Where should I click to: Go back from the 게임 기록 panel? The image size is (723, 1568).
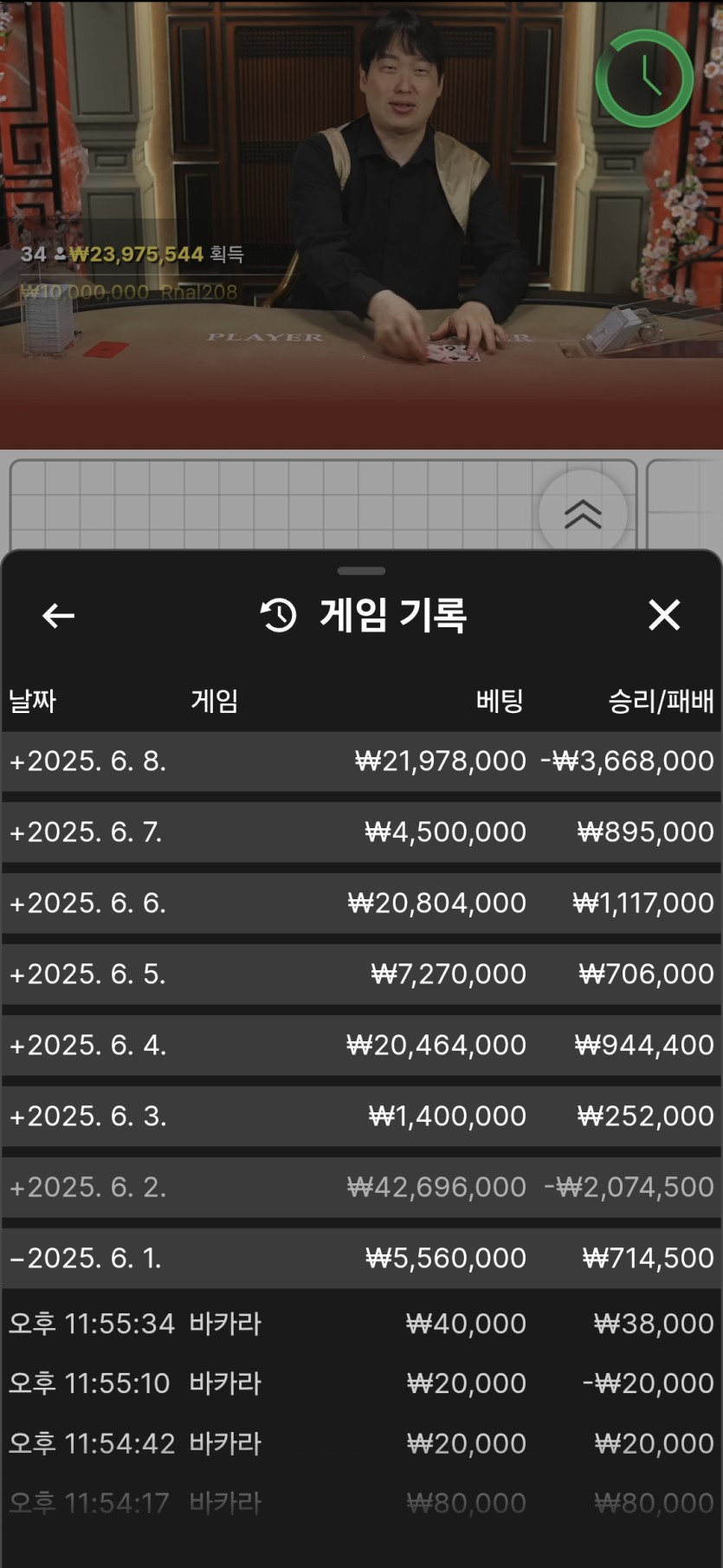tap(58, 616)
